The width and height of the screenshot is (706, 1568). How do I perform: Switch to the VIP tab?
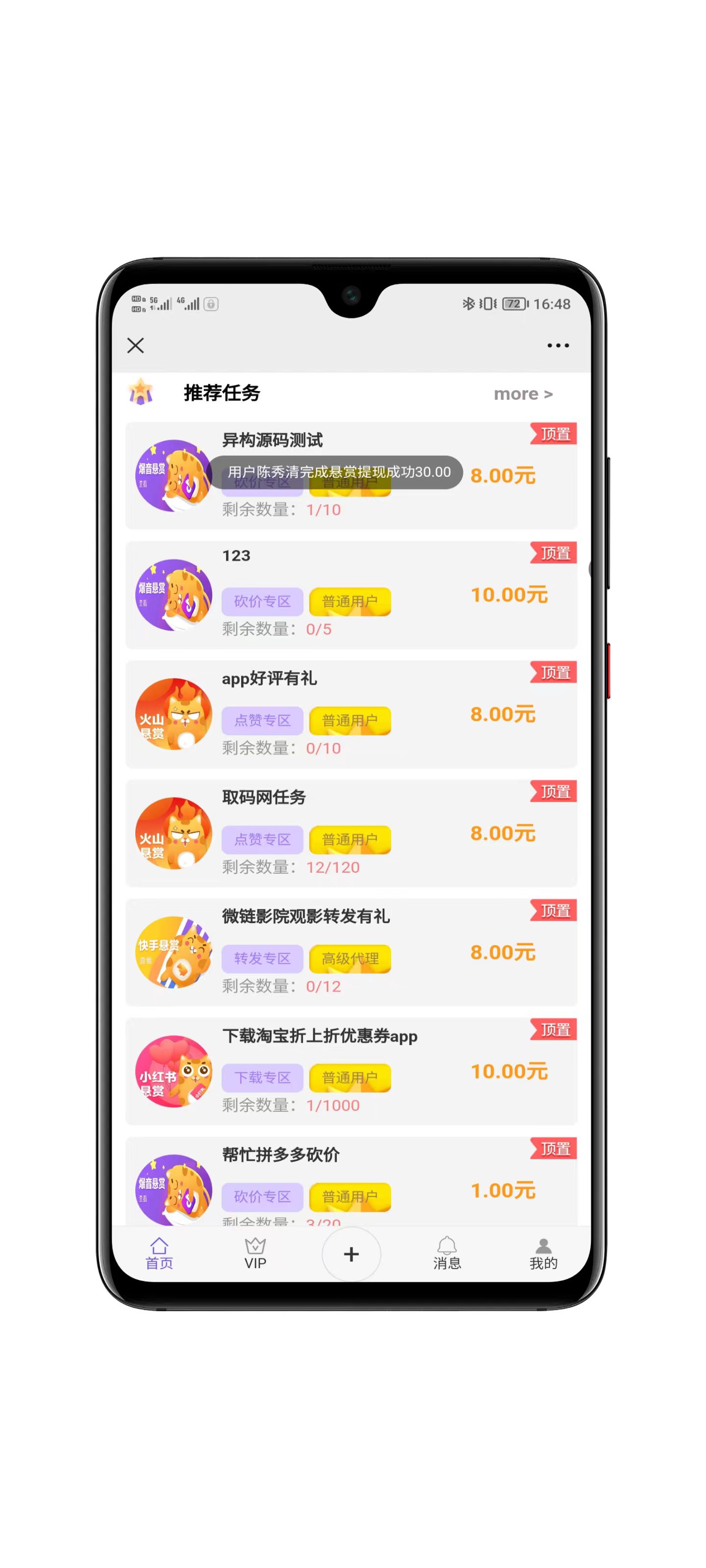[x=254, y=1254]
